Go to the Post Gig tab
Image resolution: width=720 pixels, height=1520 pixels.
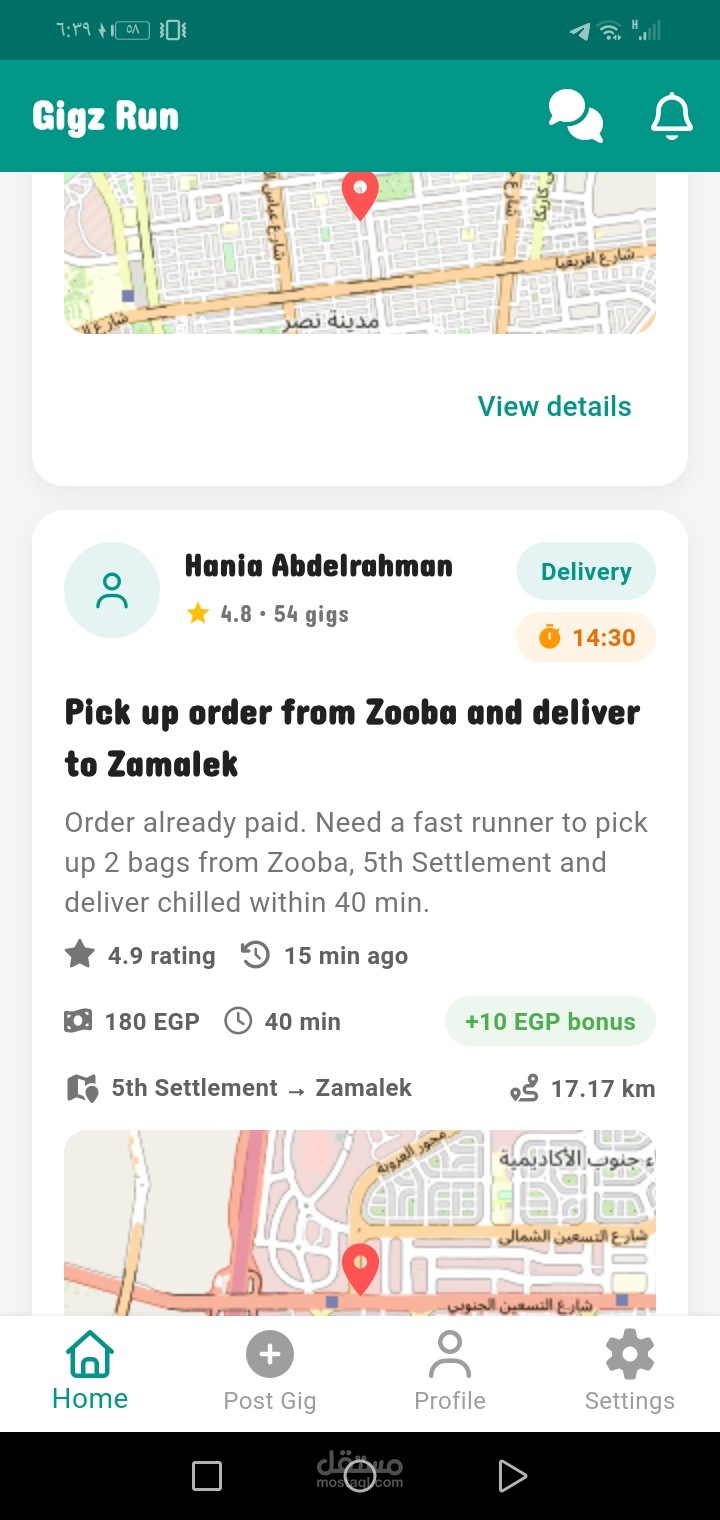click(x=270, y=1372)
